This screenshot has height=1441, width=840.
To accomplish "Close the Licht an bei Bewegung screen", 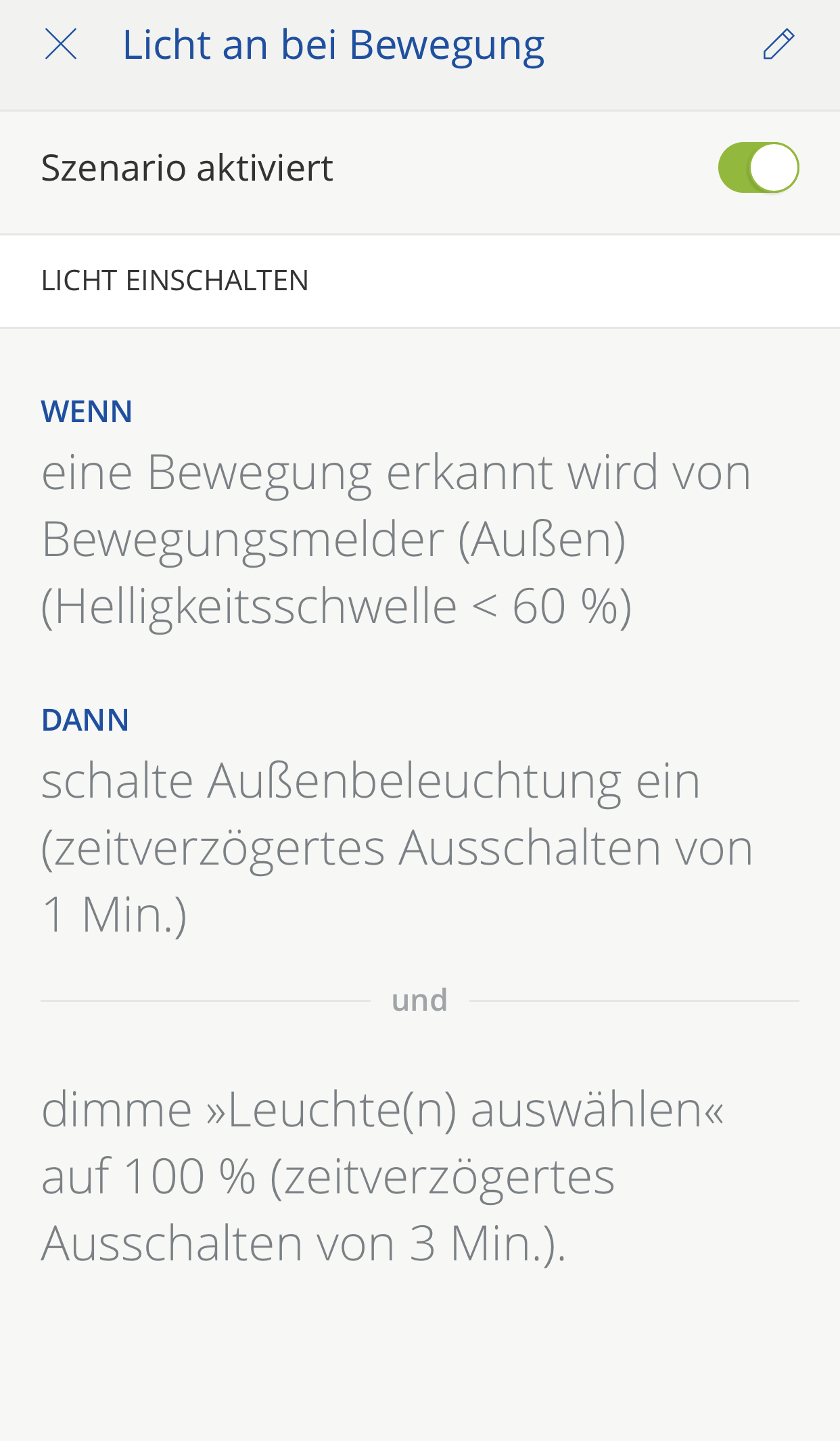I will 61,45.
